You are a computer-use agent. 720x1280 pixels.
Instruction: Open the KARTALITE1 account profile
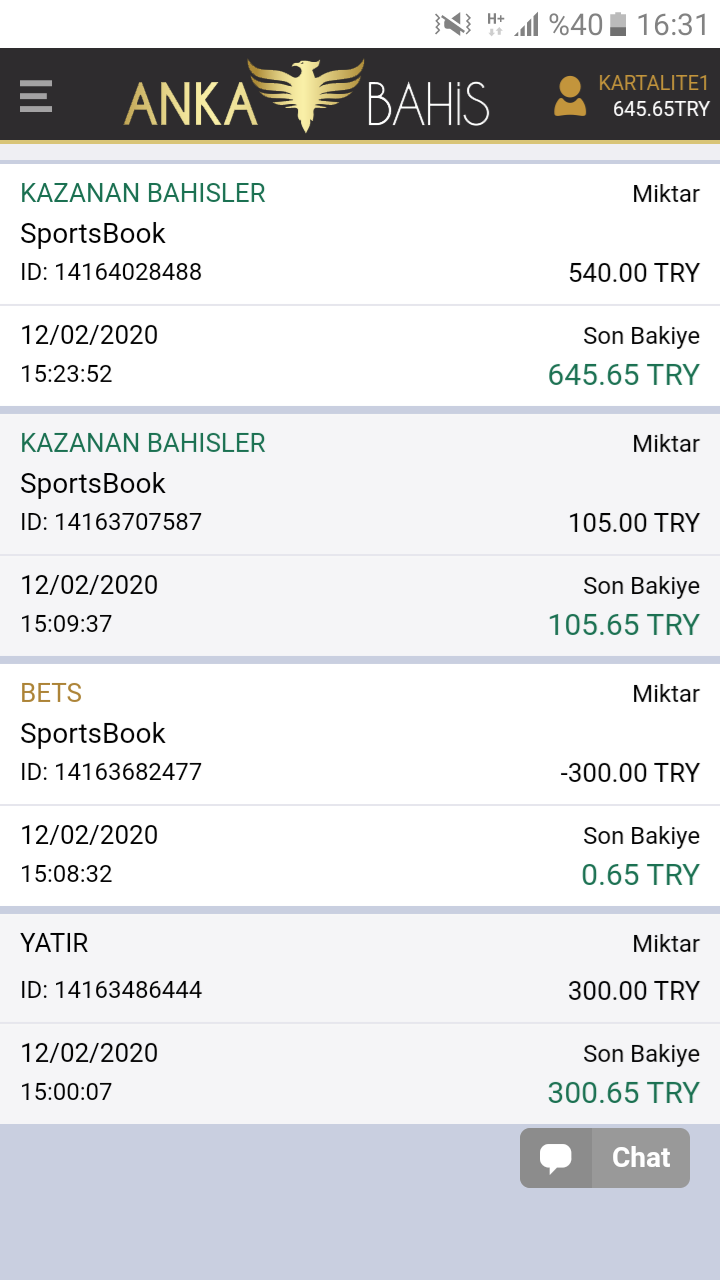(632, 96)
